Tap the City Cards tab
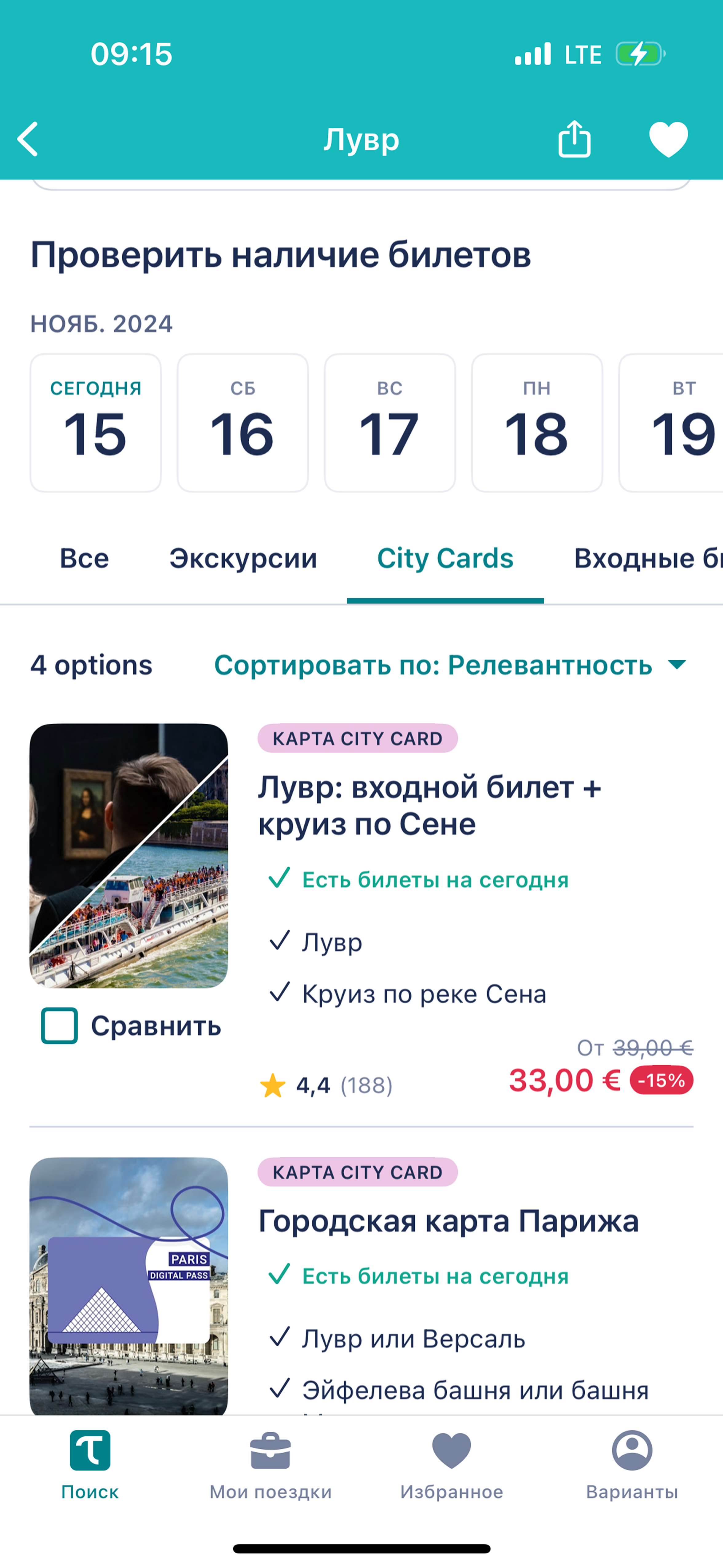 (445, 559)
